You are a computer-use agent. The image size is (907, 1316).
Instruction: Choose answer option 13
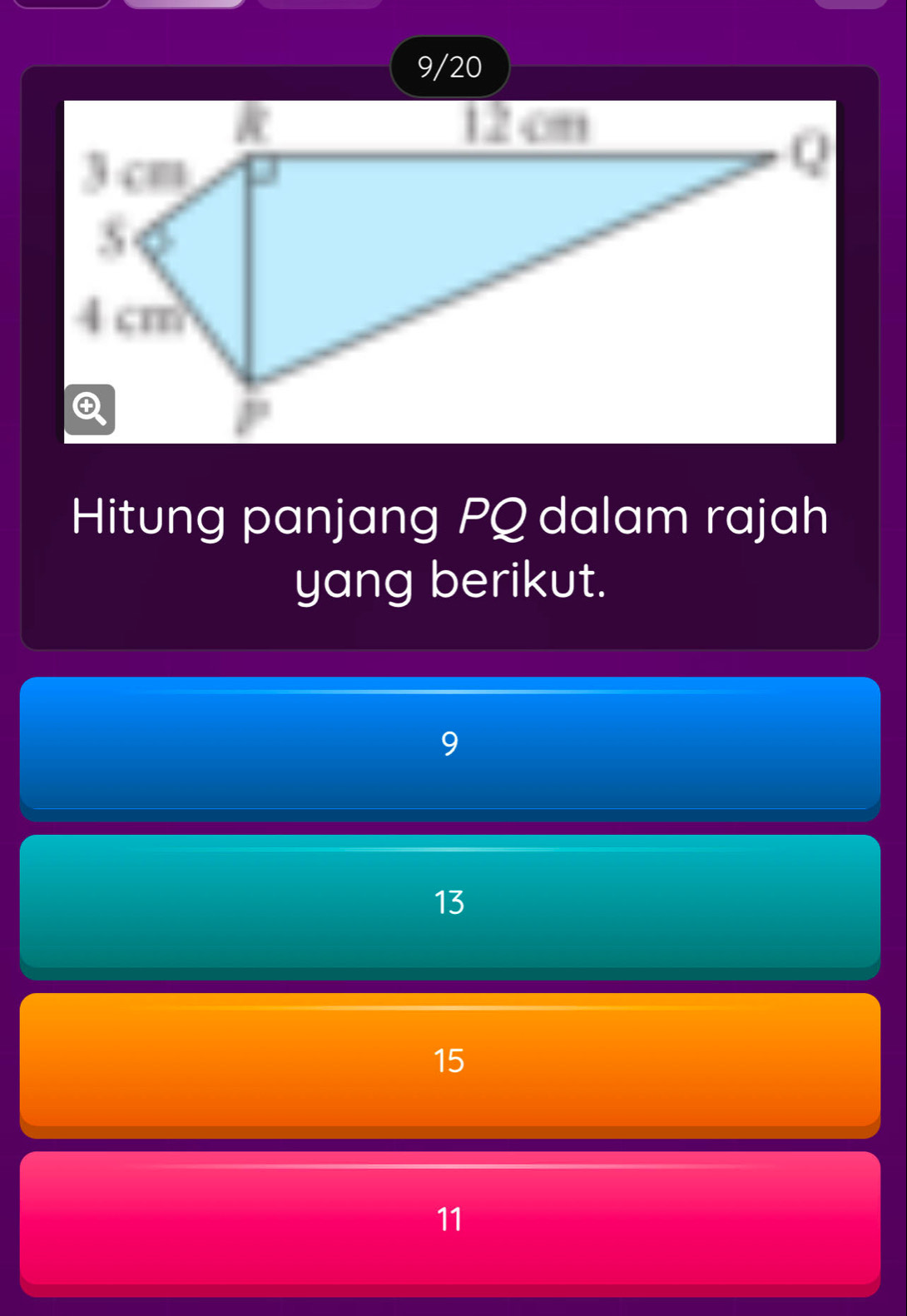pyautogui.click(x=449, y=902)
